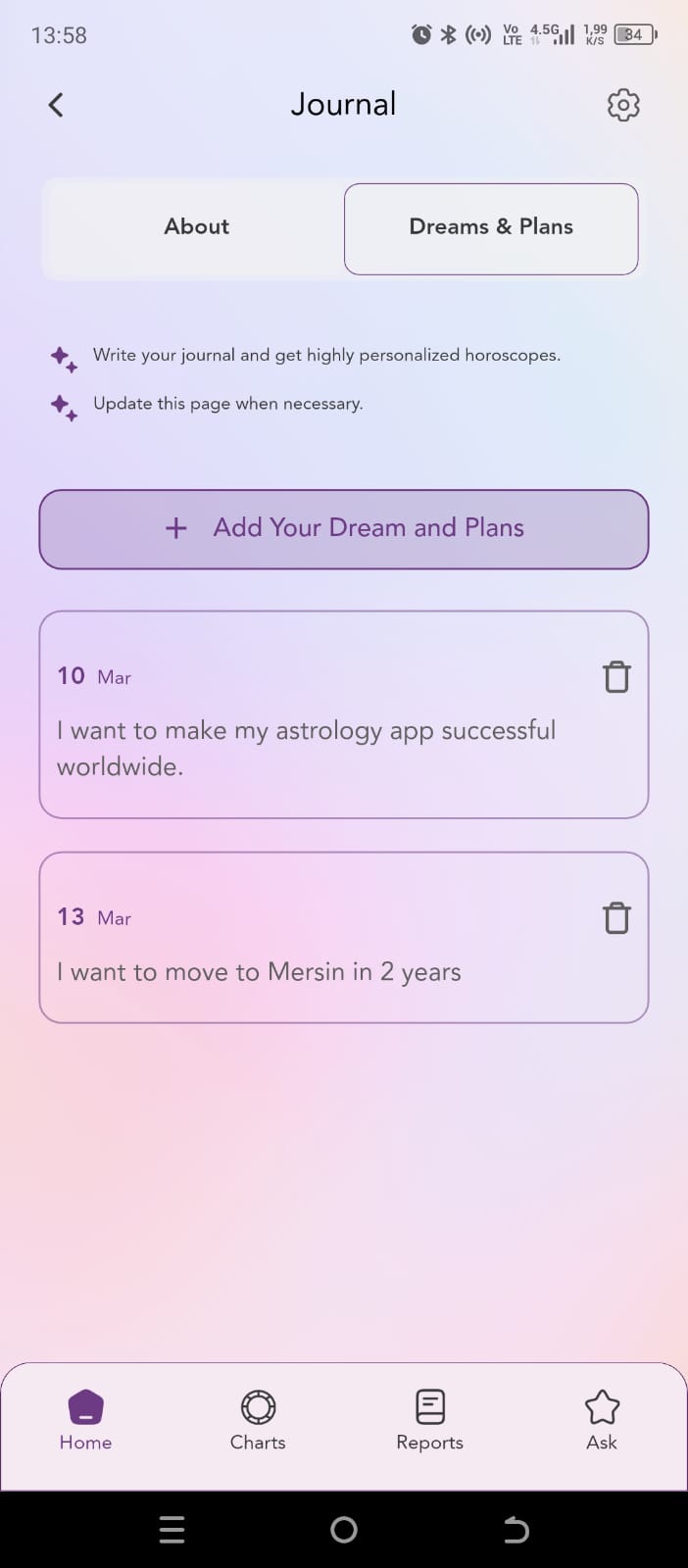Switch to the About tab

(196, 227)
